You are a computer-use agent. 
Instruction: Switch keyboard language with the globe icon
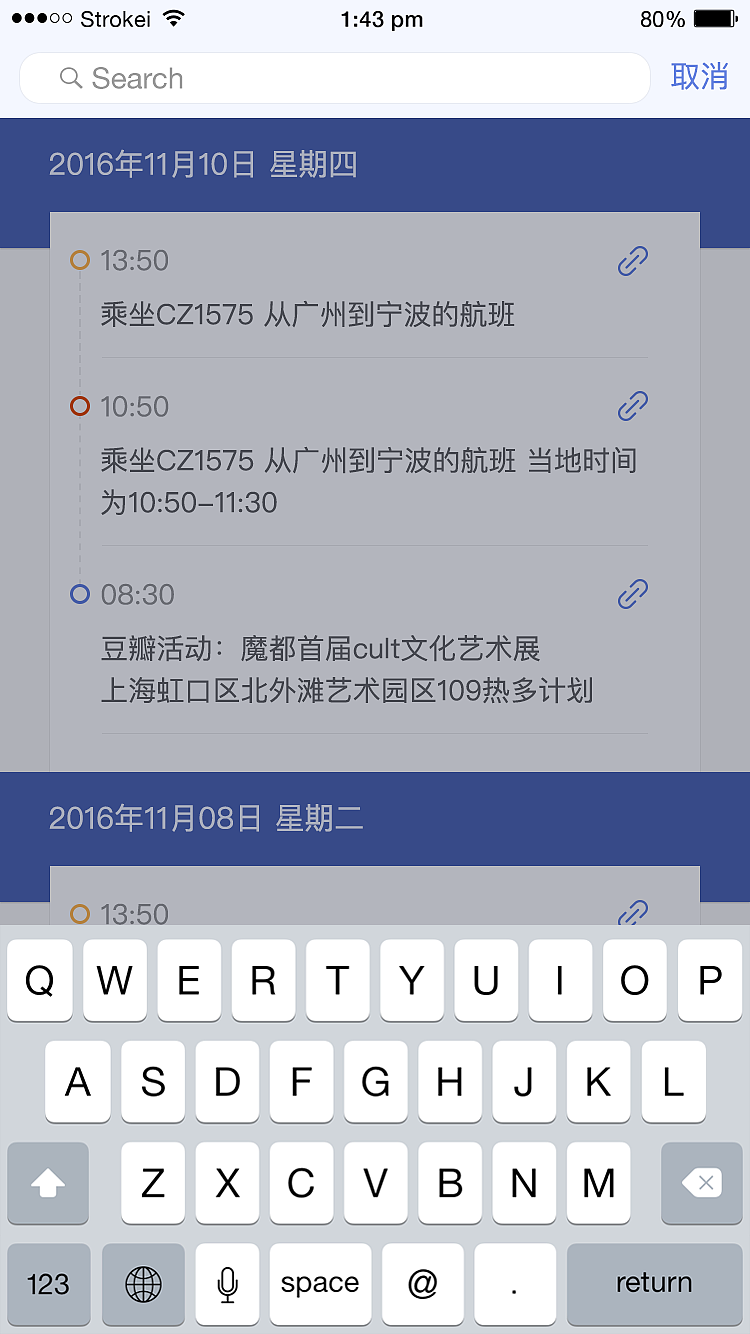(143, 1284)
